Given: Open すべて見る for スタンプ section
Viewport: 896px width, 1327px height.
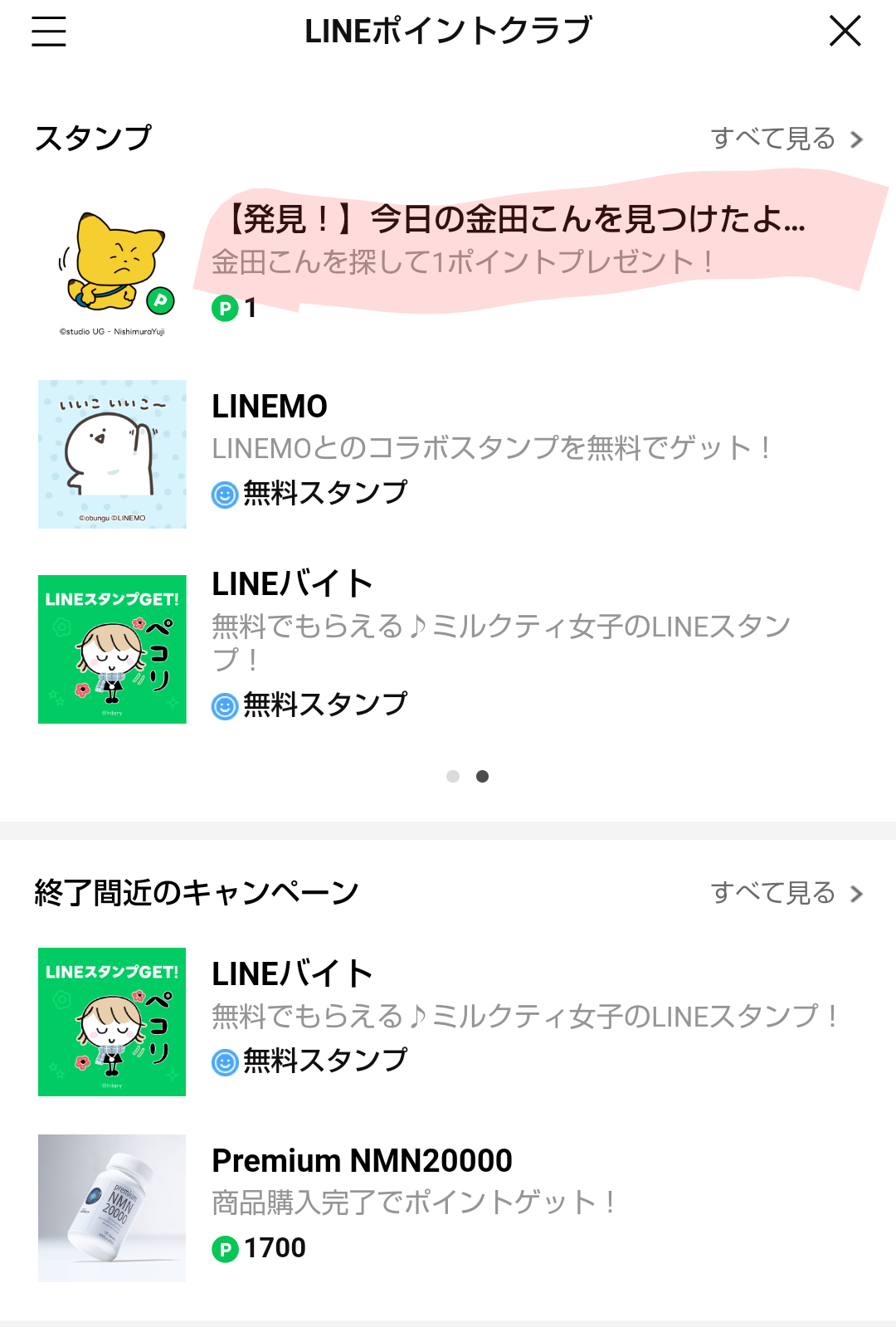Looking at the screenshot, I should click(x=786, y=139).
